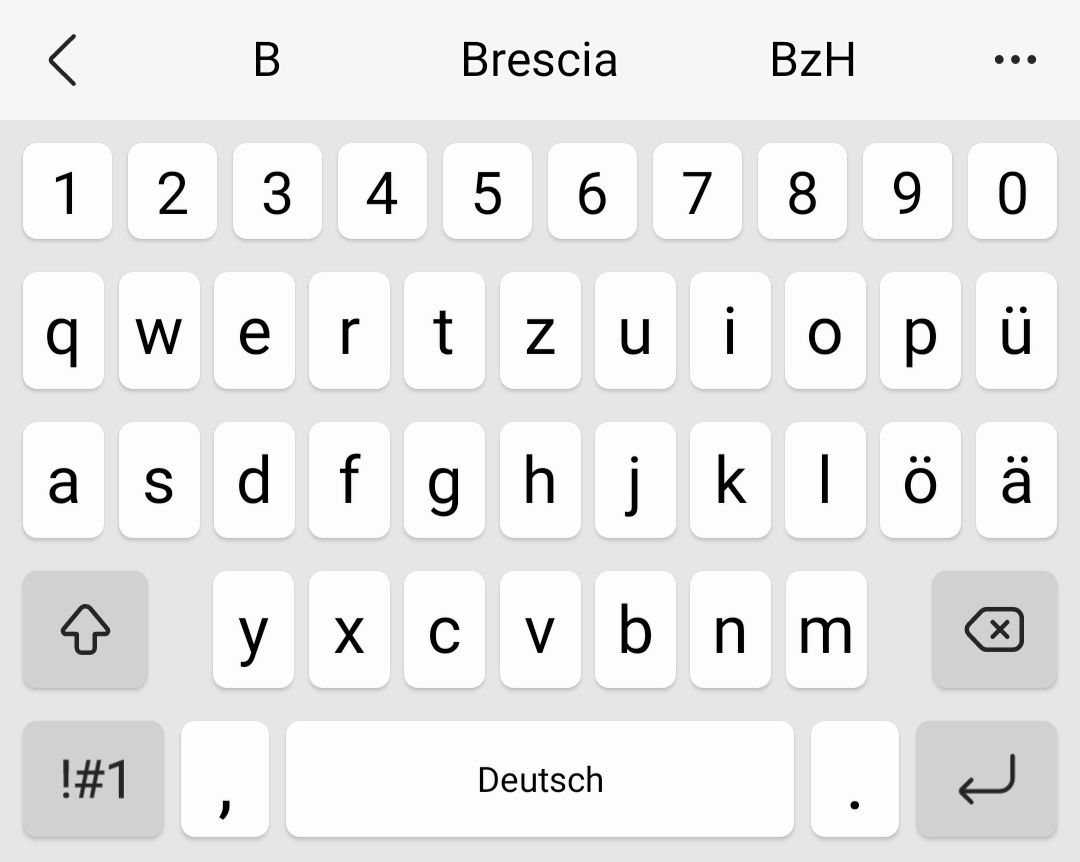Pick the 'B' suggestion
Viewport: 1080px width, 862px height.
[266, 60]
